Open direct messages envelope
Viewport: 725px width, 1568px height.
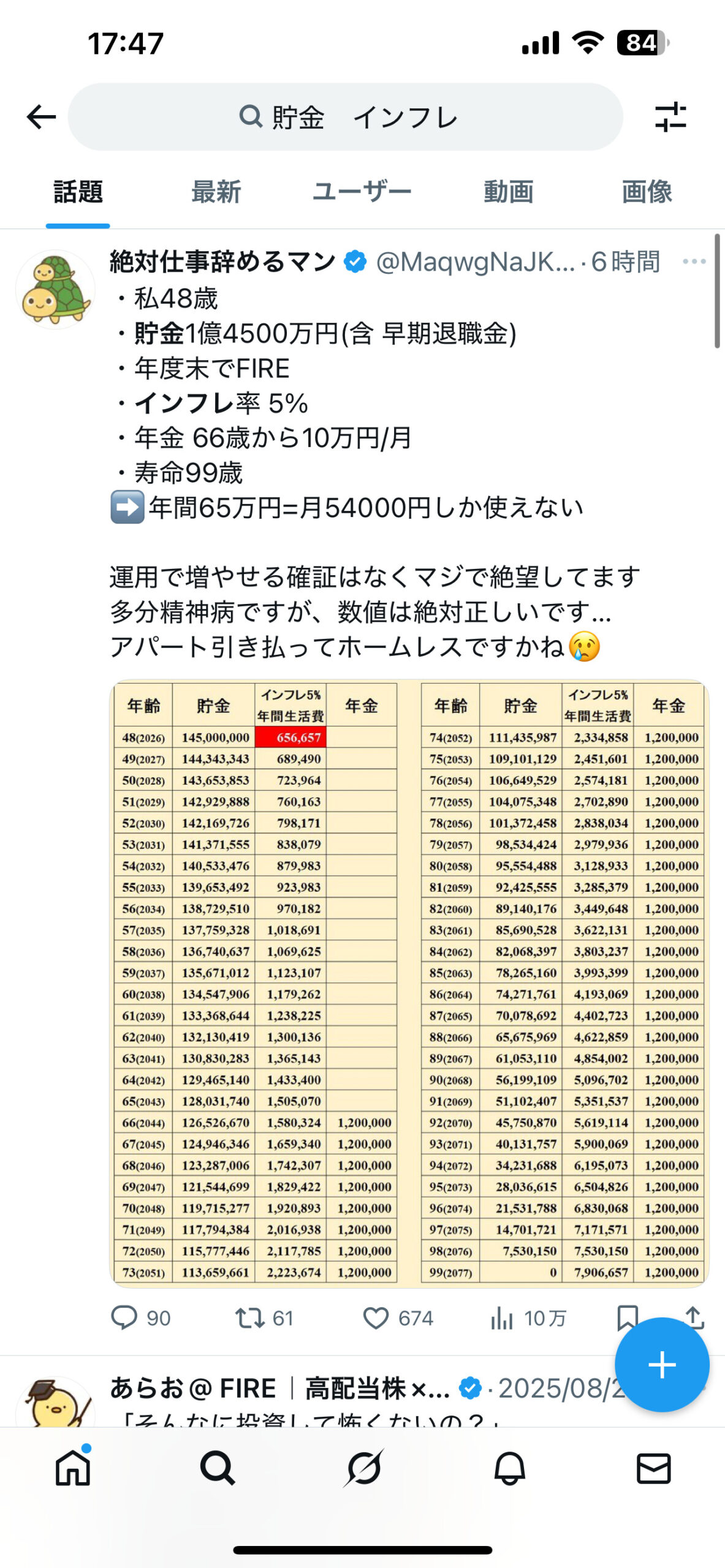pos(653,1468)
